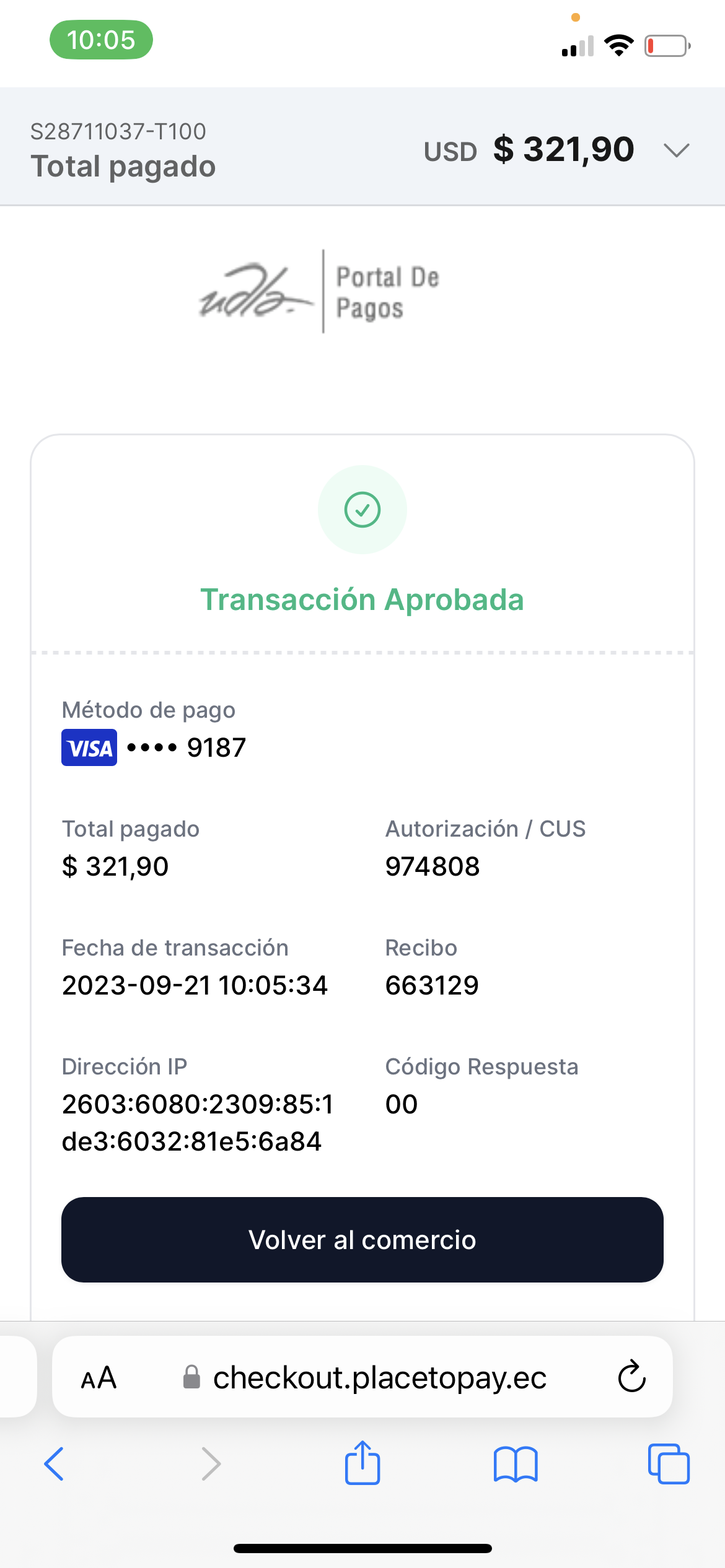Go back to the previous page

54,1464
